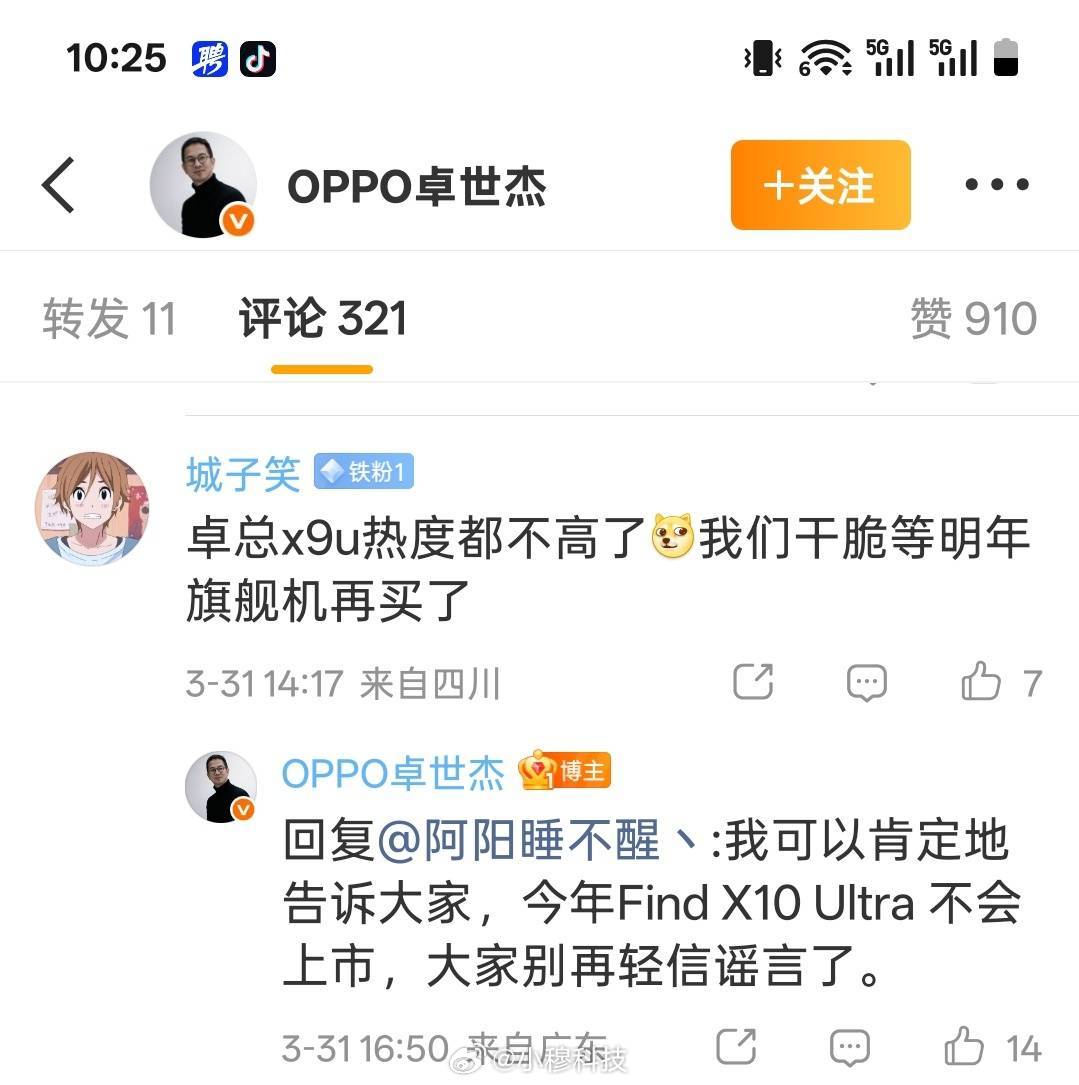The height and width of the screenshot is (1085, 1079).
Task: Expand location info 来自四川 on the comment
Action: point(428,685)
